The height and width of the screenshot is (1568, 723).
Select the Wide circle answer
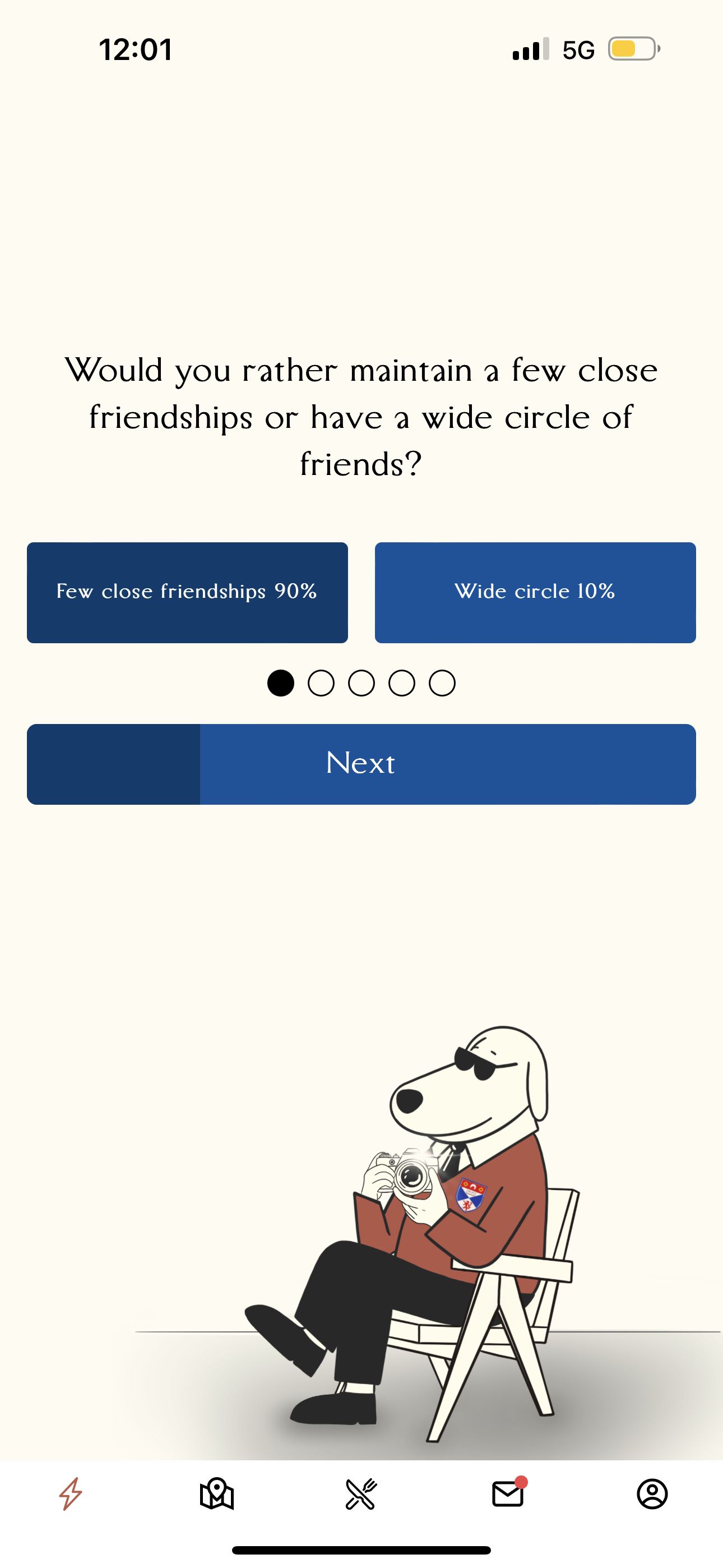click(535, 592)
